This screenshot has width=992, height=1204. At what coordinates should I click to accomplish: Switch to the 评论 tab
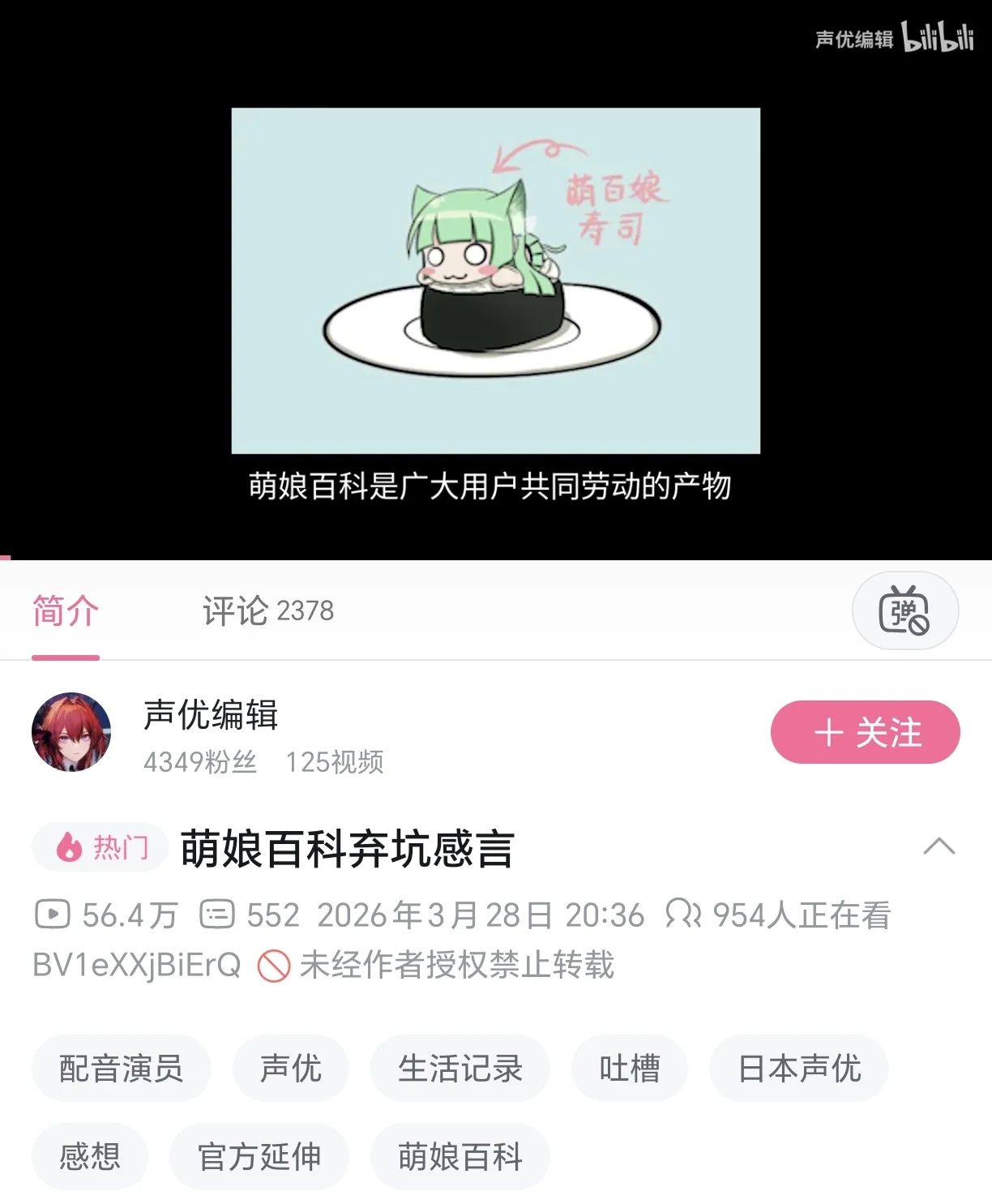click(x=267, y=611)
